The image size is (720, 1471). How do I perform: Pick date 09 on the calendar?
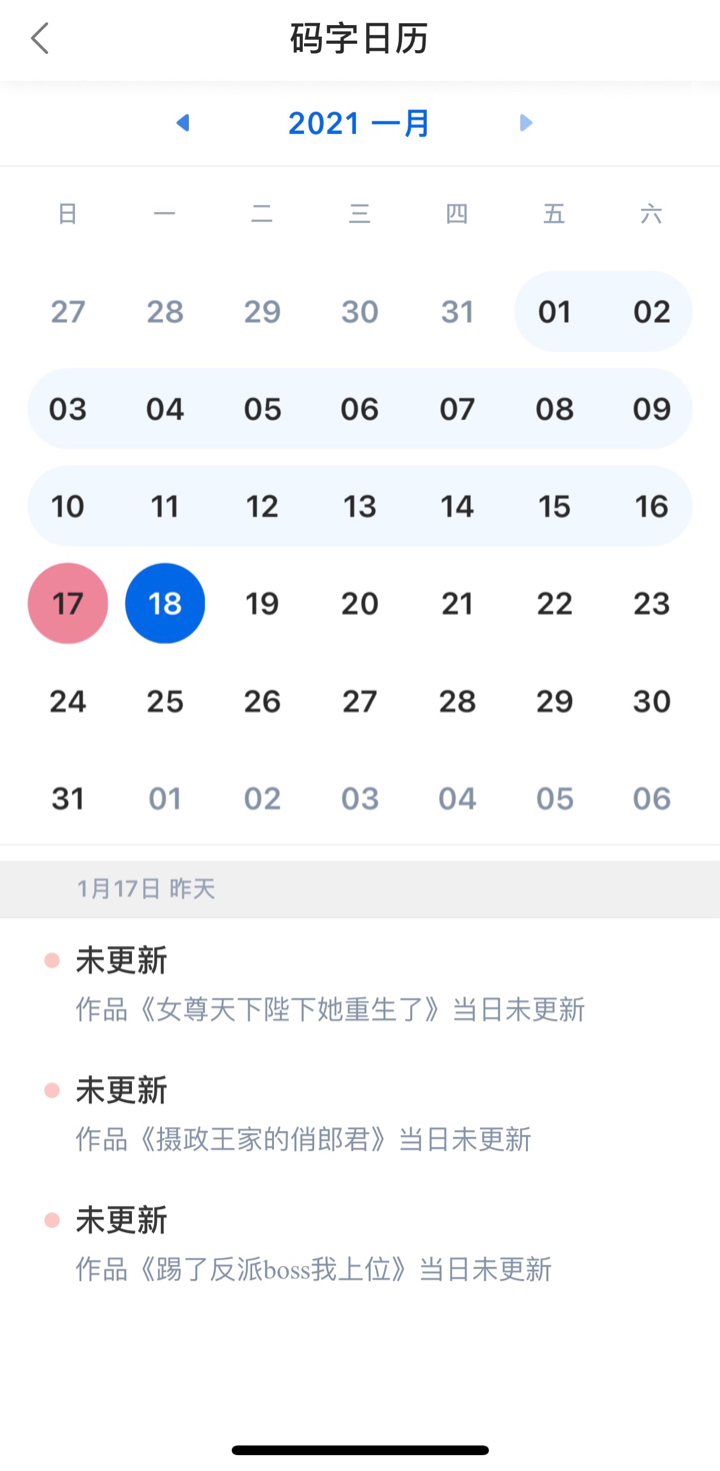pyautogui.click(x=652, y=409)
